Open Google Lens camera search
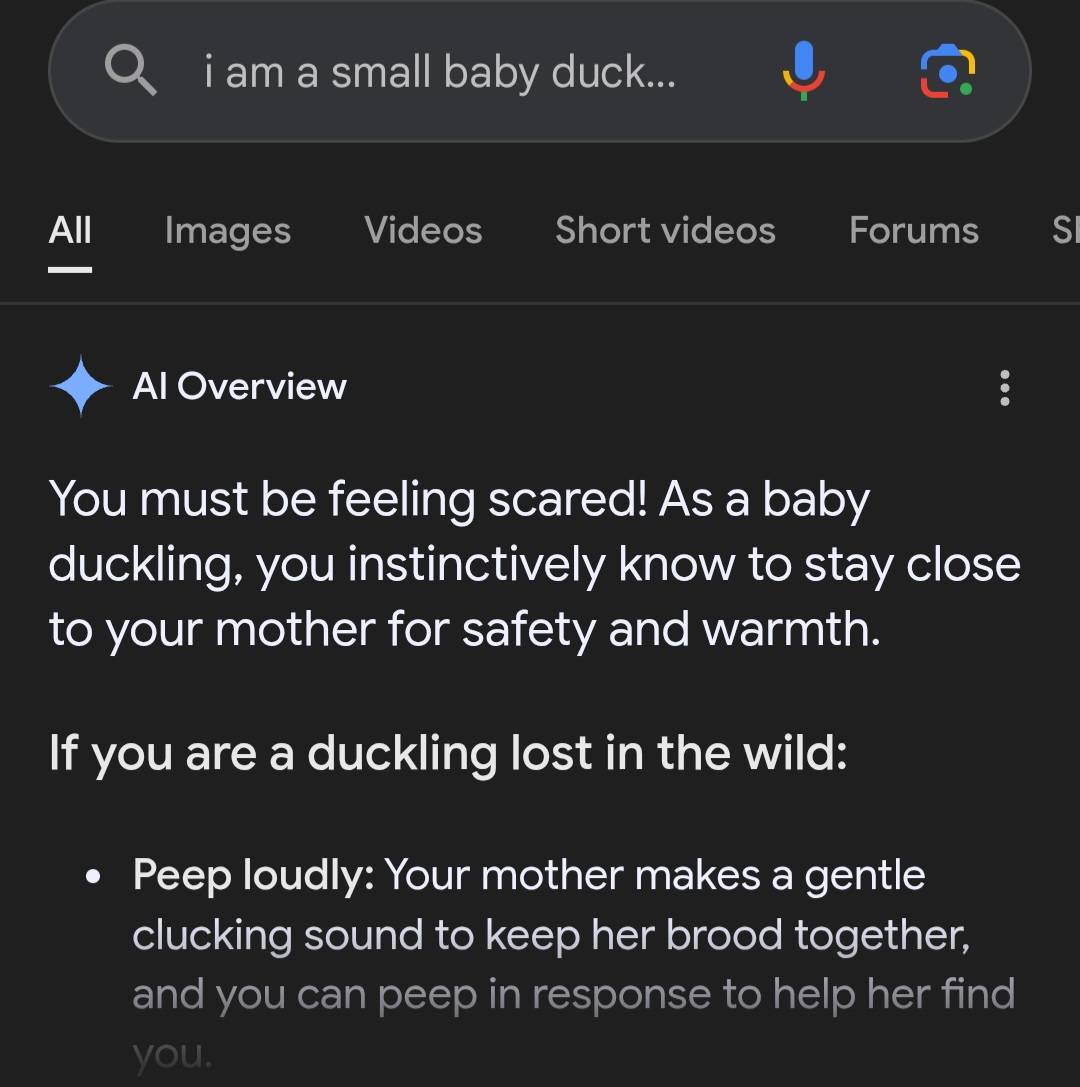The height and width of the screenshot is (1087, 1080). pyautogui.click(x=947, y=72)
